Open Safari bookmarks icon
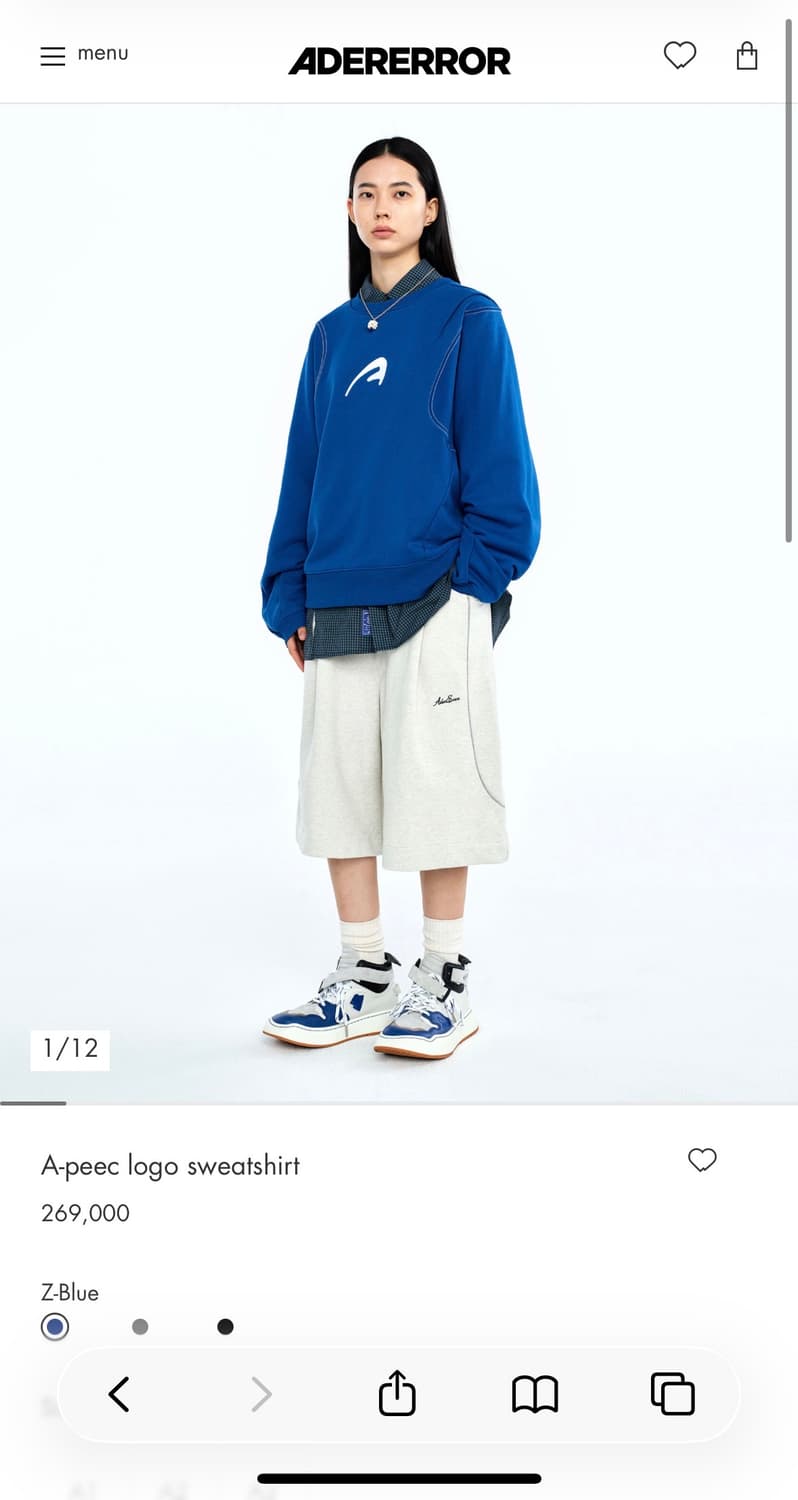The image size is (798, 1500). pyautogui.click(x=535, y=1392)
